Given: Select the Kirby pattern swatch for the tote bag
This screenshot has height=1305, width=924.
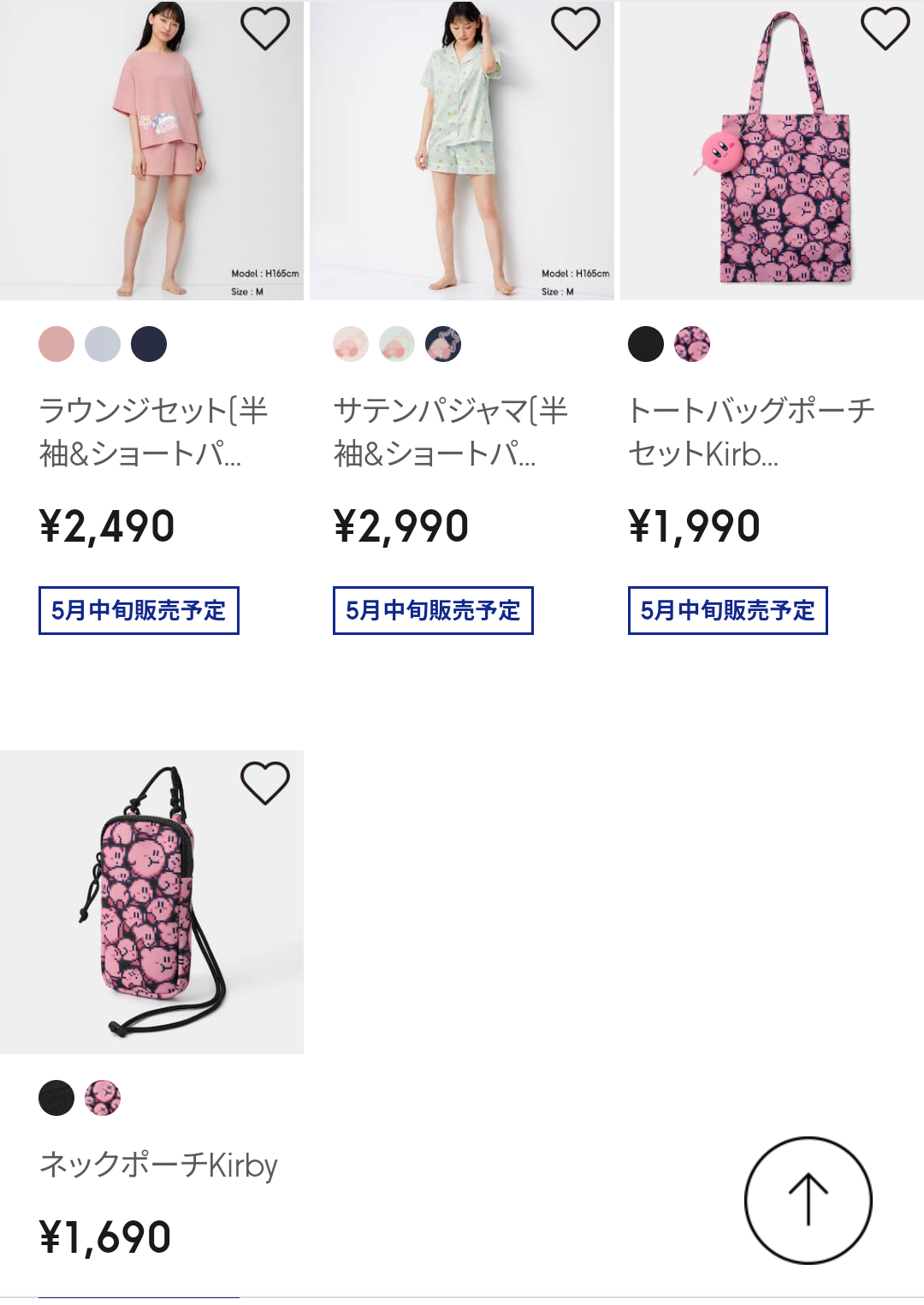Looking at the screenshot, I should (692, 344).
